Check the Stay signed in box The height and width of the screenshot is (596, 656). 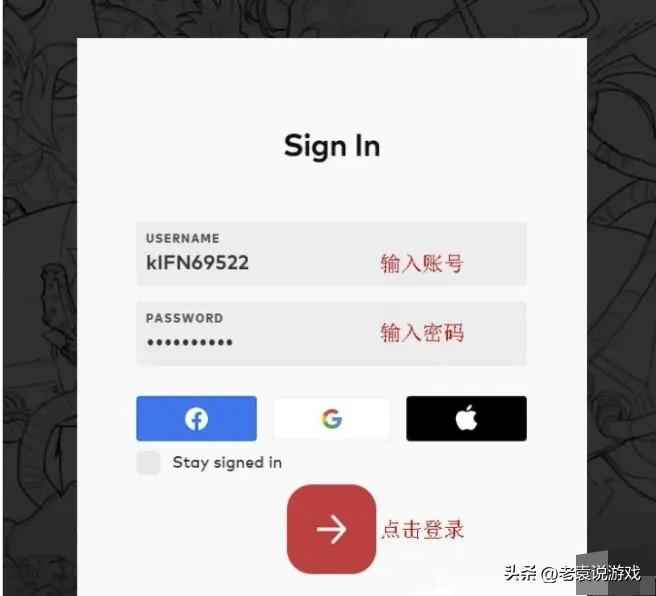(148, 463)
